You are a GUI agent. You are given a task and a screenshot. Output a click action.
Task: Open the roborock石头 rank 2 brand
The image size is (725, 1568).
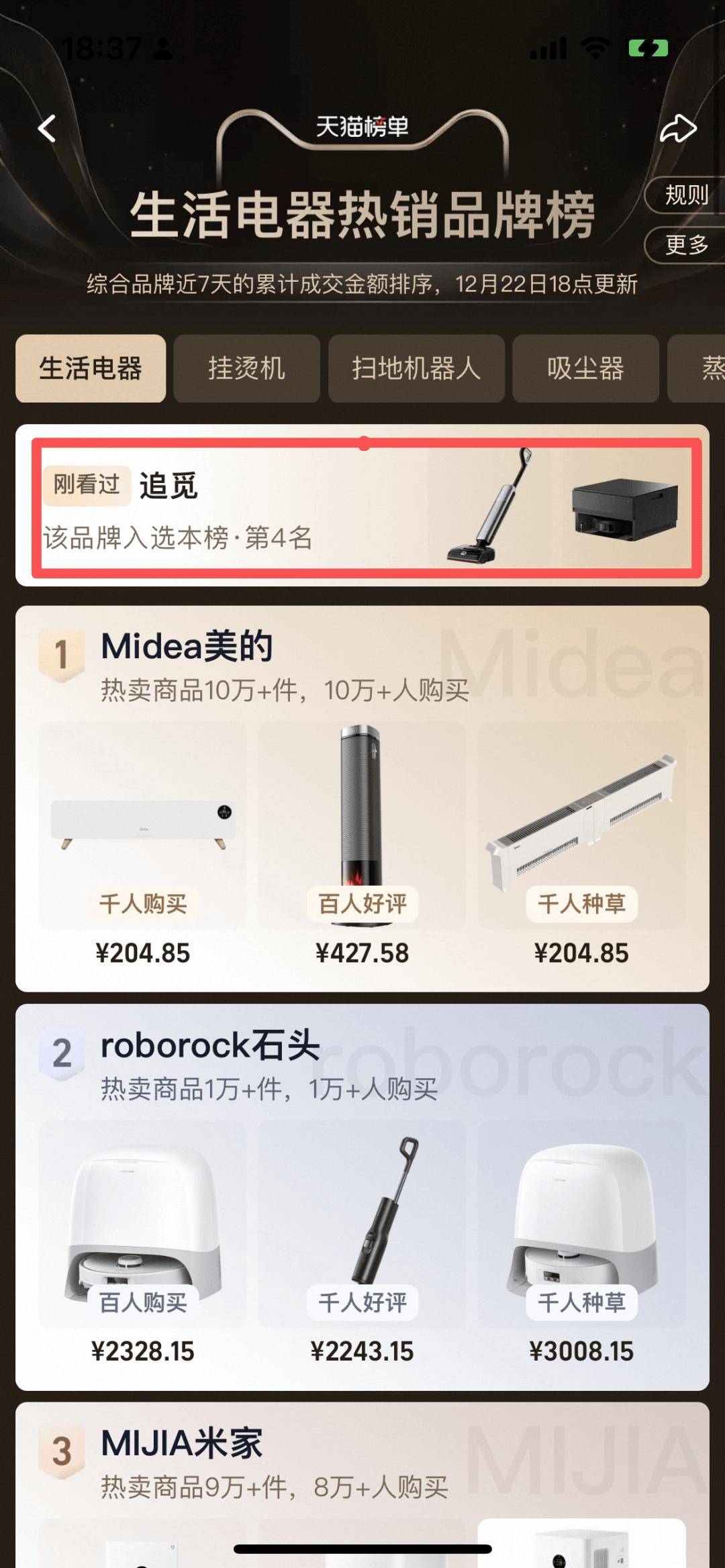tap(210, 1046)
